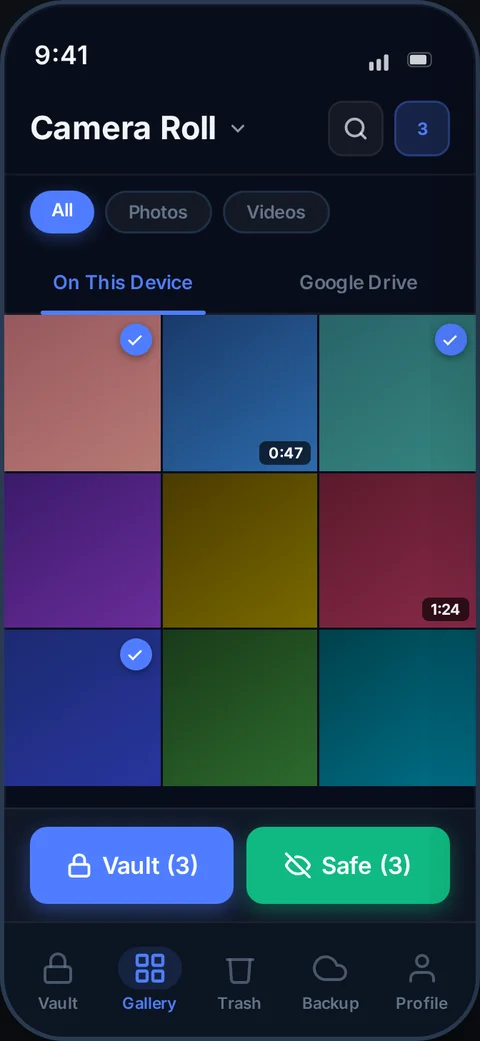
Task: Filter by the Videos chip
Action: click(276, 212)
